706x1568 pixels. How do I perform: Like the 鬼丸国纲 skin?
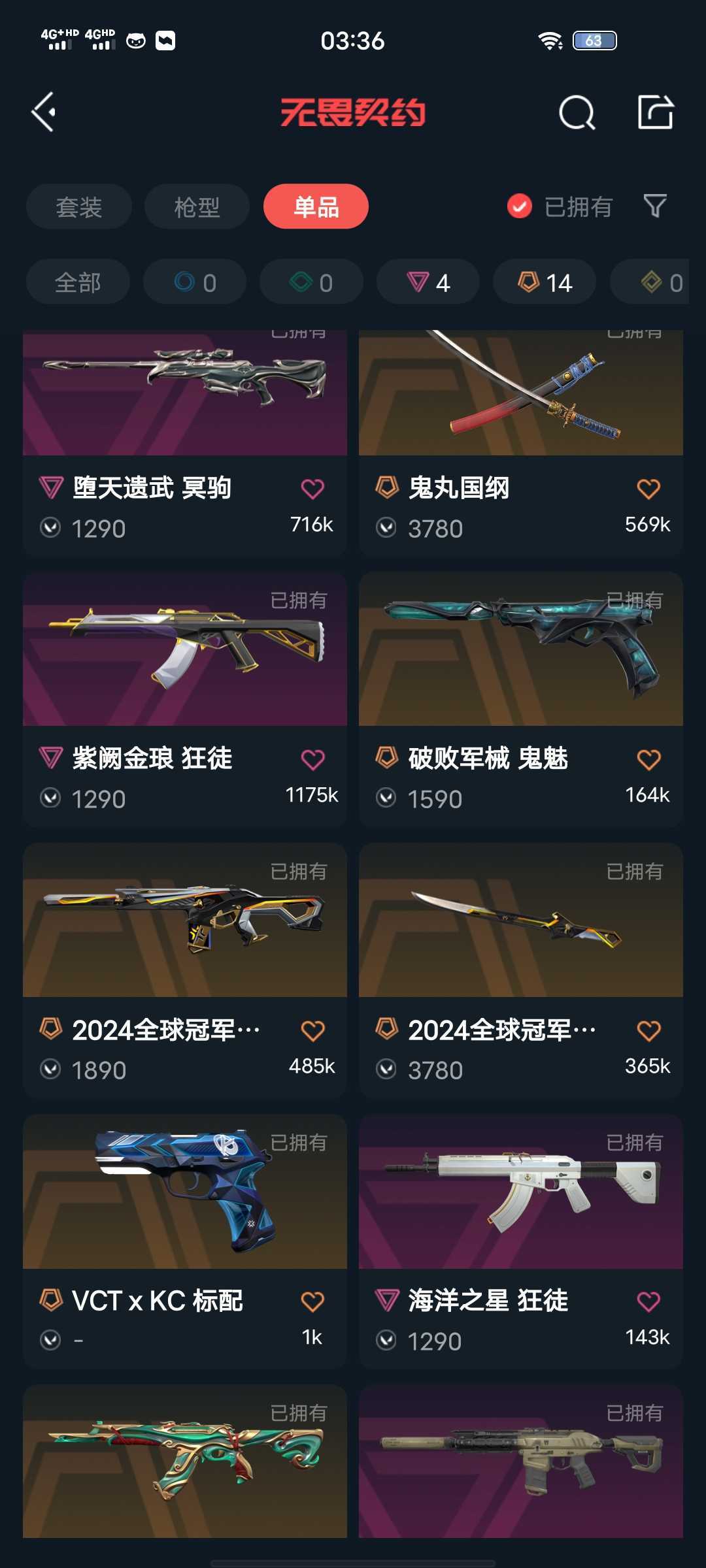pos(648,489)
